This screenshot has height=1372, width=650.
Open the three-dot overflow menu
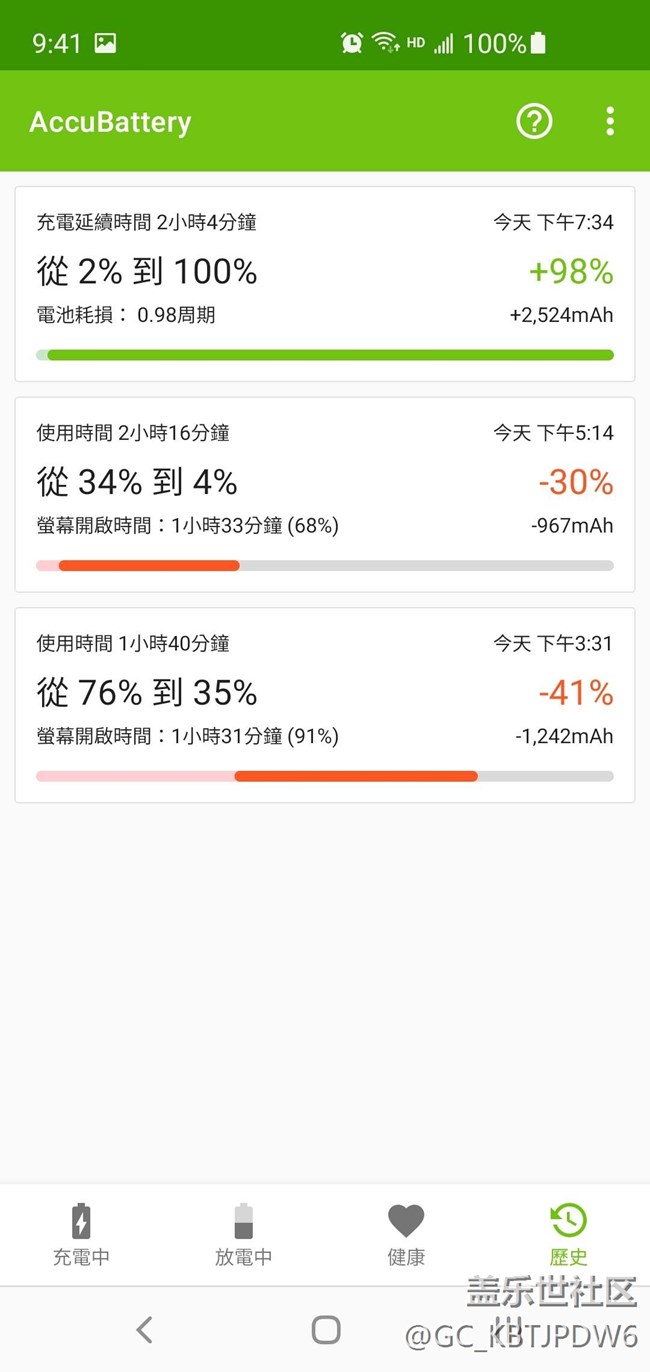pos(610,121)
